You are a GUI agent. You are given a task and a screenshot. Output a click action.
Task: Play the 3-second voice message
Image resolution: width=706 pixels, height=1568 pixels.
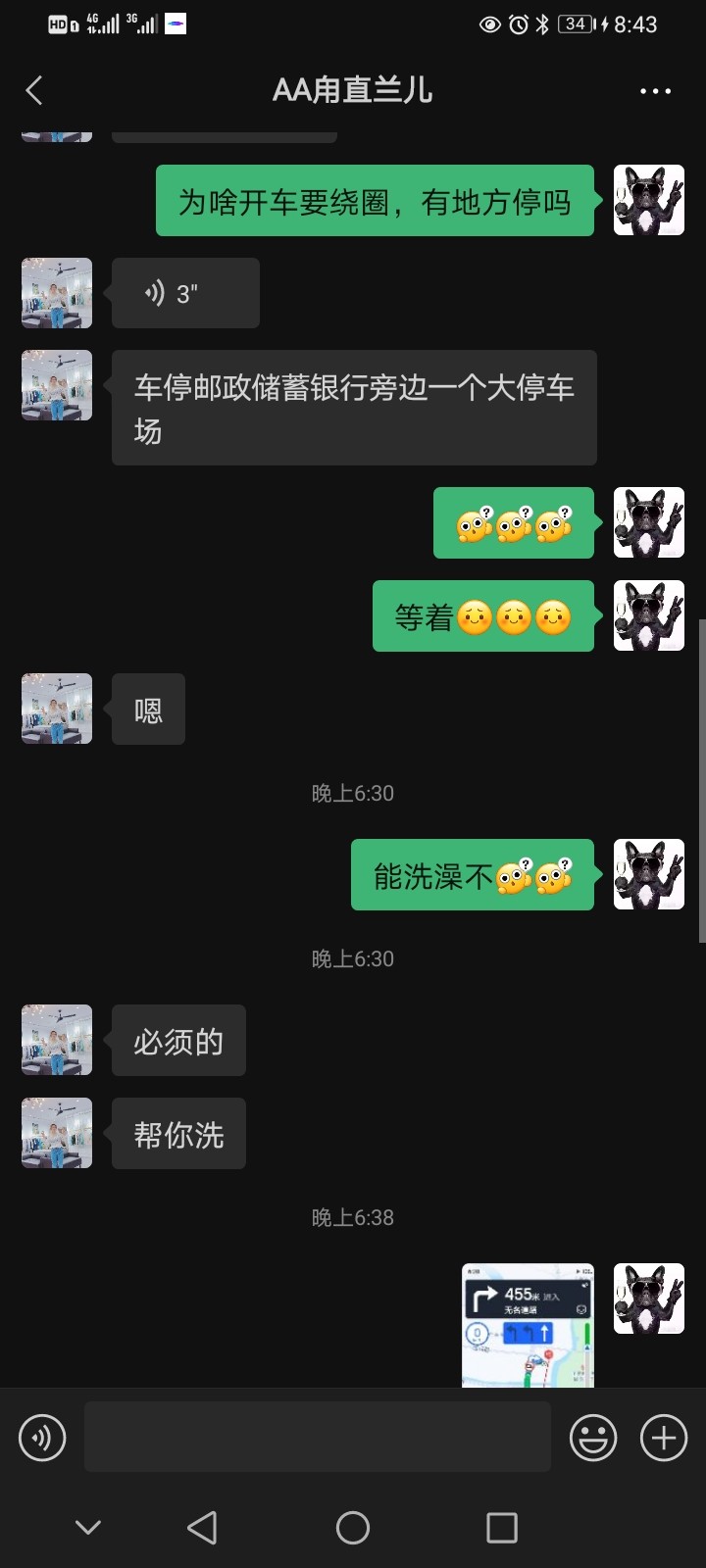[184, 293]
